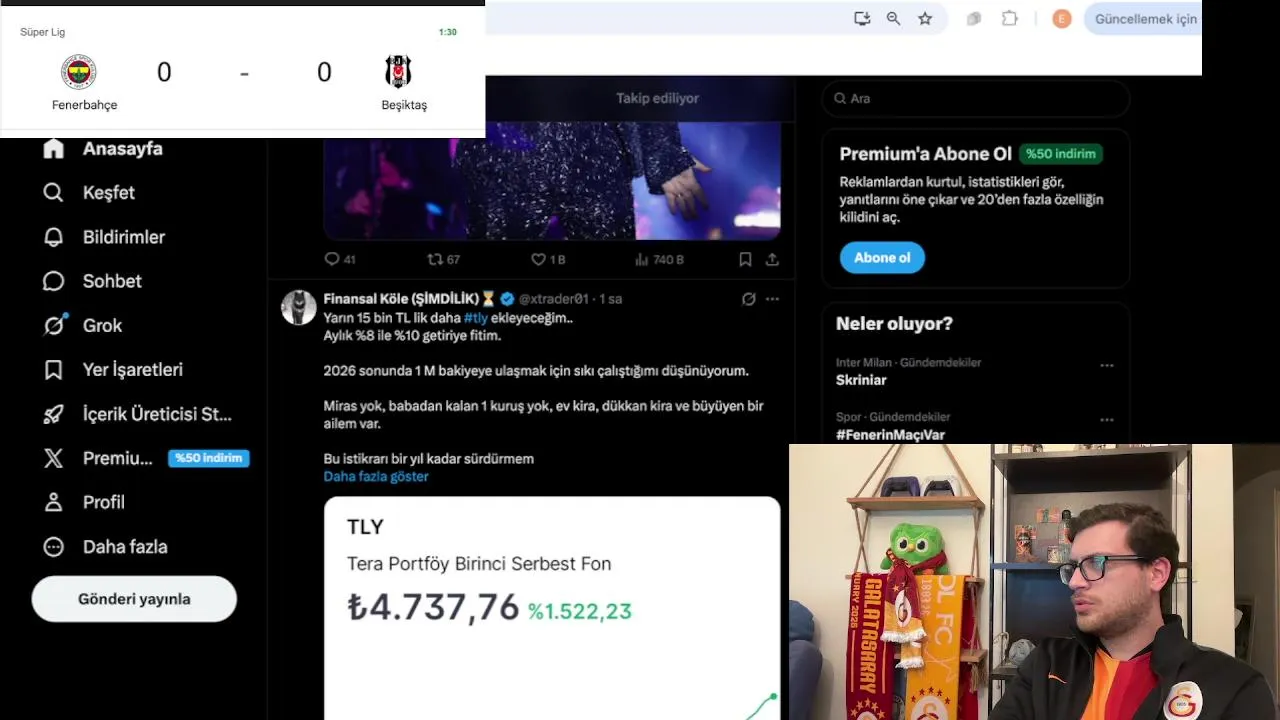Subscribe with the Abone ol button

pos(882,257)
